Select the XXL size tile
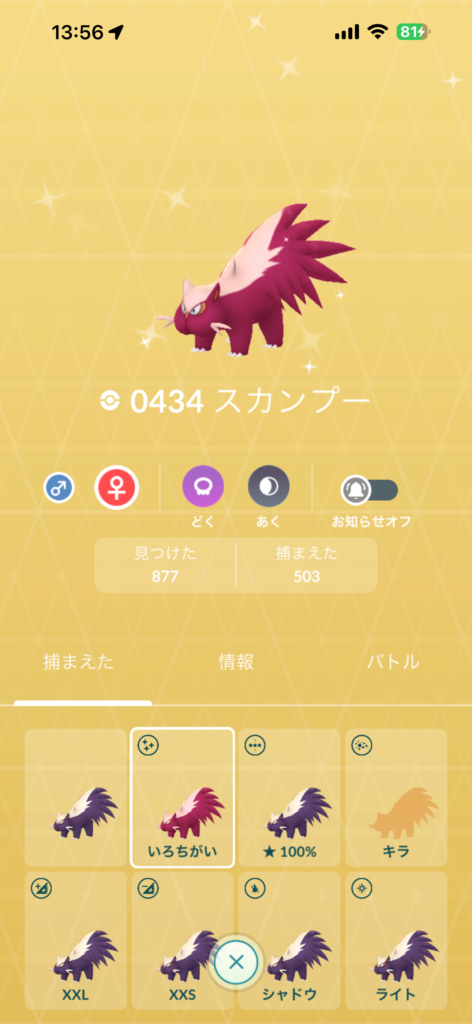Image resolution: width=472 pixels, height=1024 pixels. click(76, 940)
